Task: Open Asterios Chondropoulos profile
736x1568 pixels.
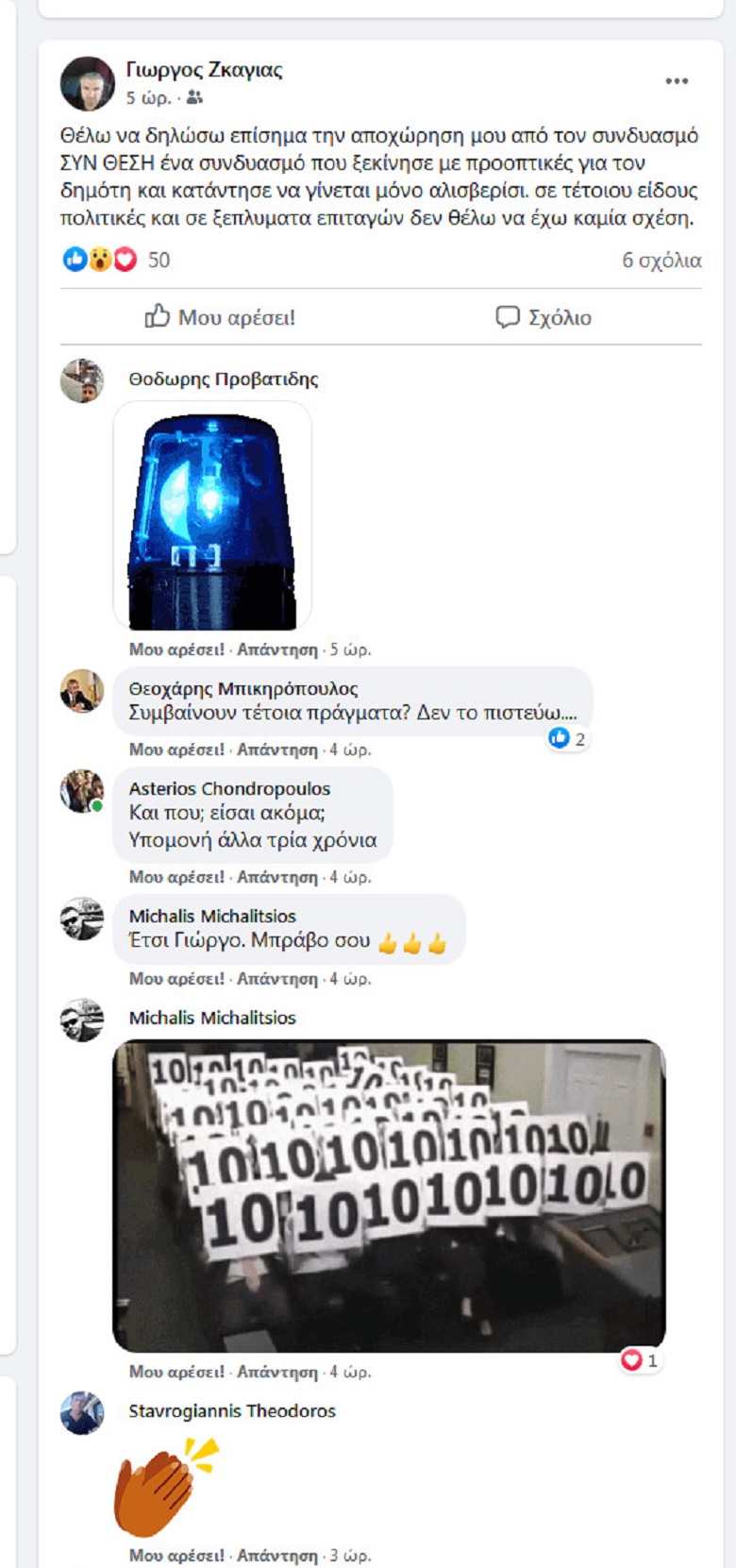Action: pyautogui.click(x=229, y=788)
